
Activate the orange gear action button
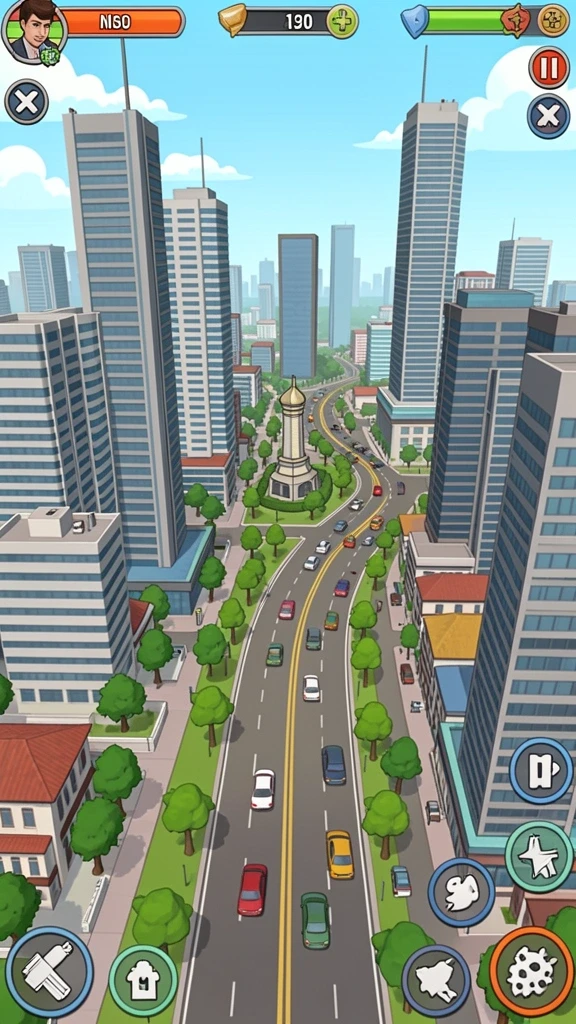(532, 971)
